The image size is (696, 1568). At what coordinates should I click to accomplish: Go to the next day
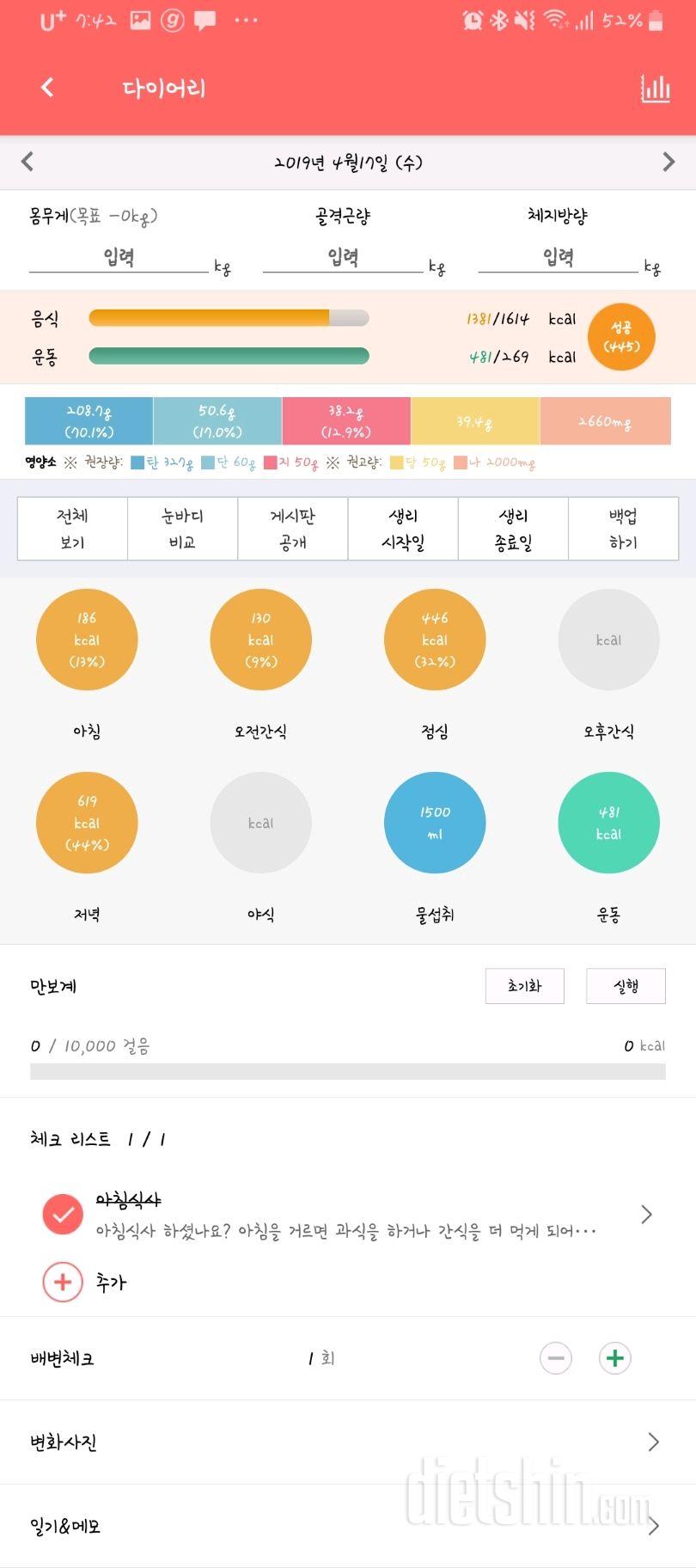click(669, 162)
